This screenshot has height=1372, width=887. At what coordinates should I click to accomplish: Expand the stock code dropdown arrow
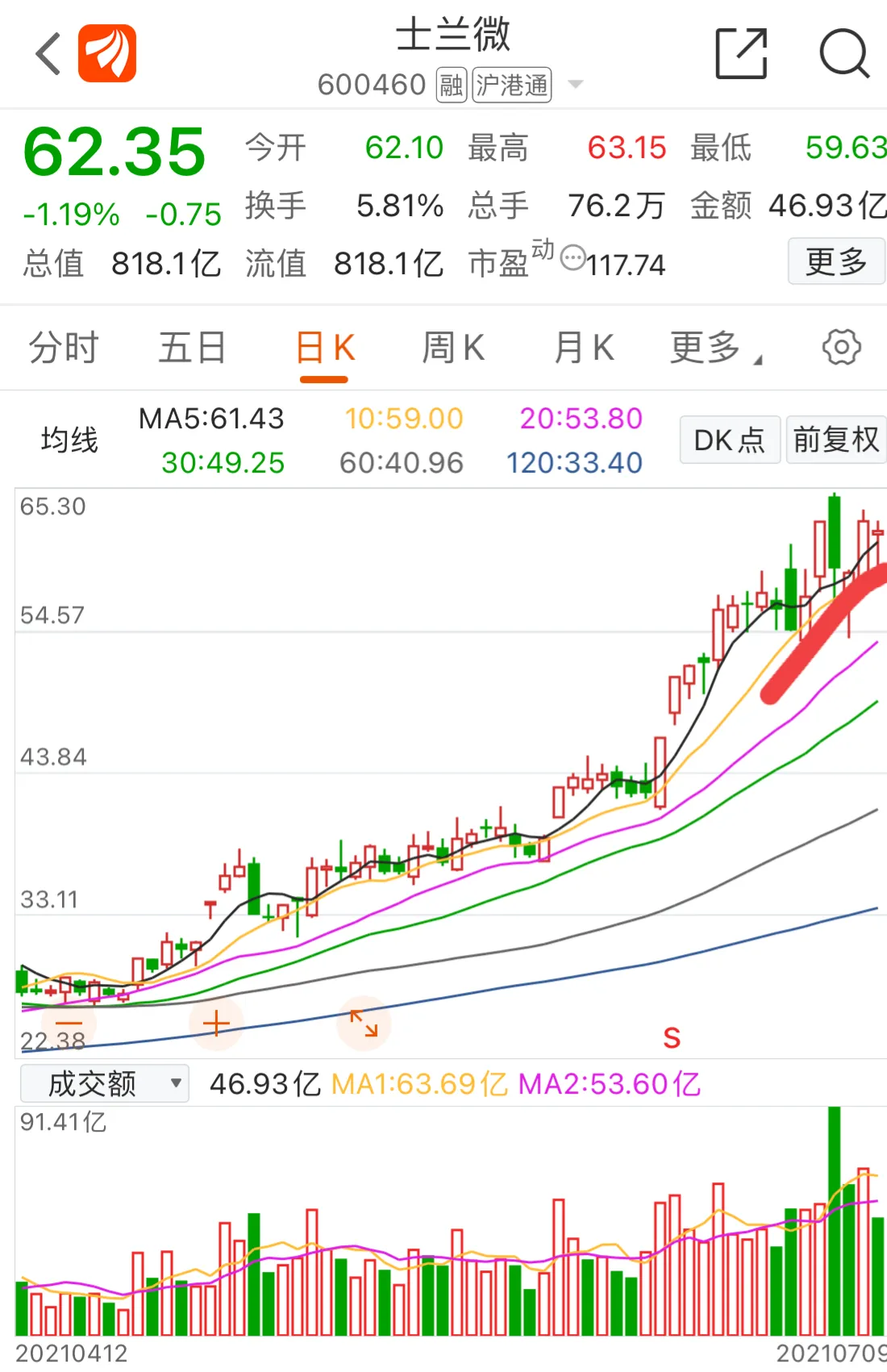coord(575,84)
